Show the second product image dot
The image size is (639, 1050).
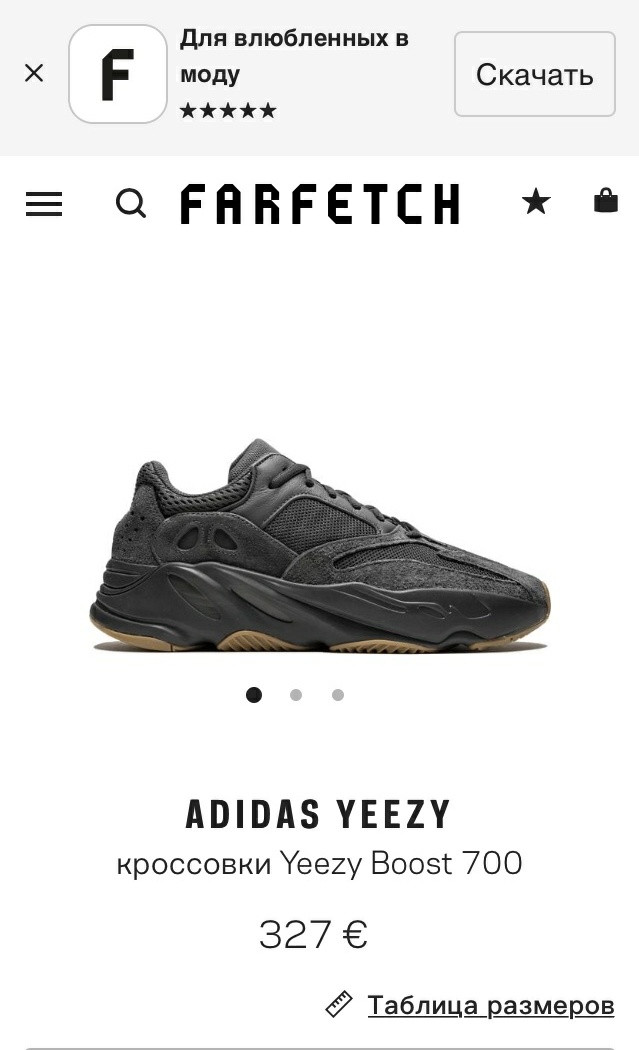[296, 695]
